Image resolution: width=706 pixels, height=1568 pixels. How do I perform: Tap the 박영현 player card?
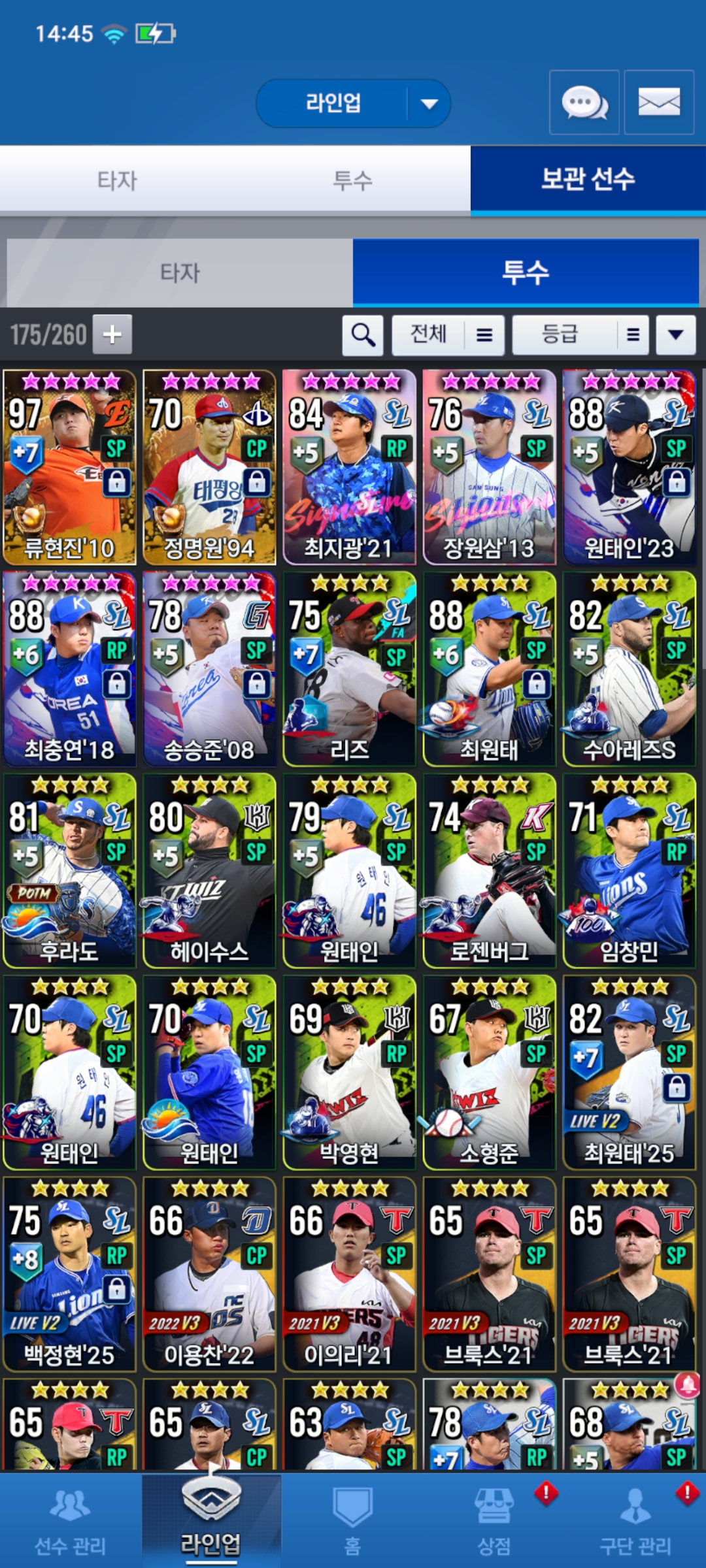coord(349,1072)
